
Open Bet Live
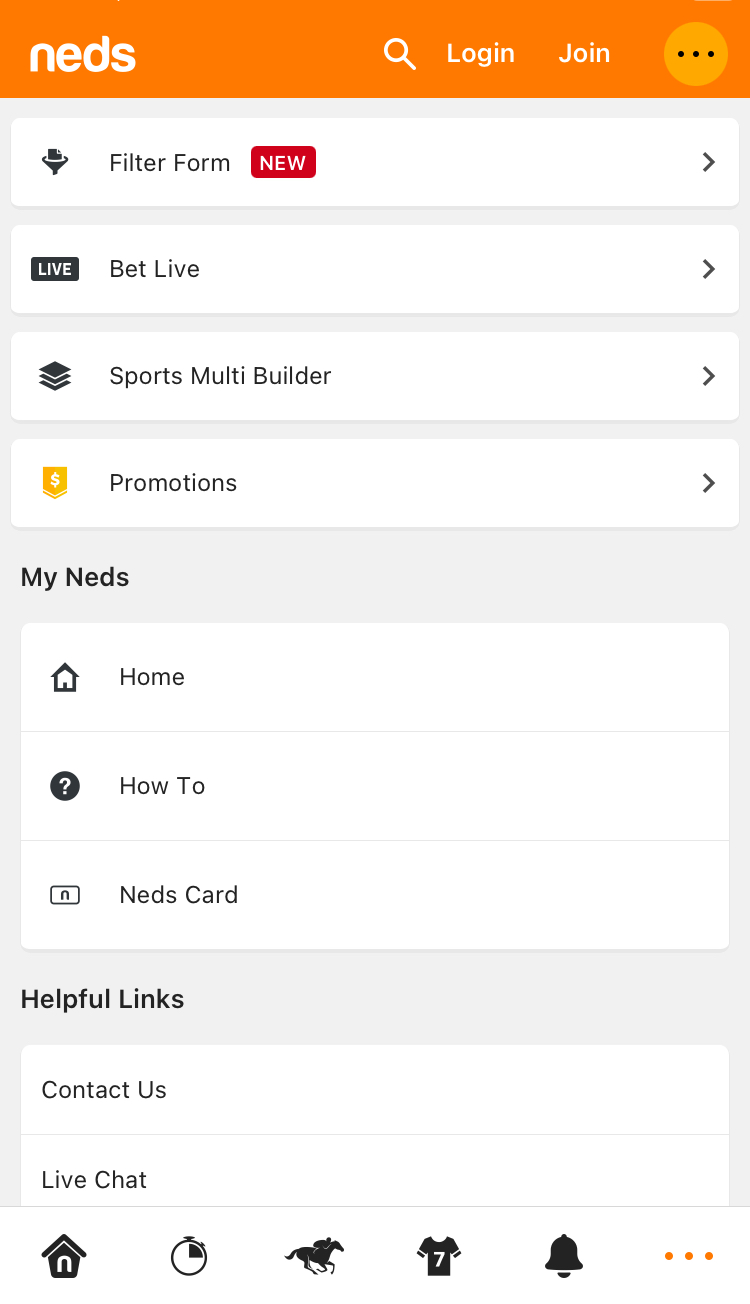(375, 269)
